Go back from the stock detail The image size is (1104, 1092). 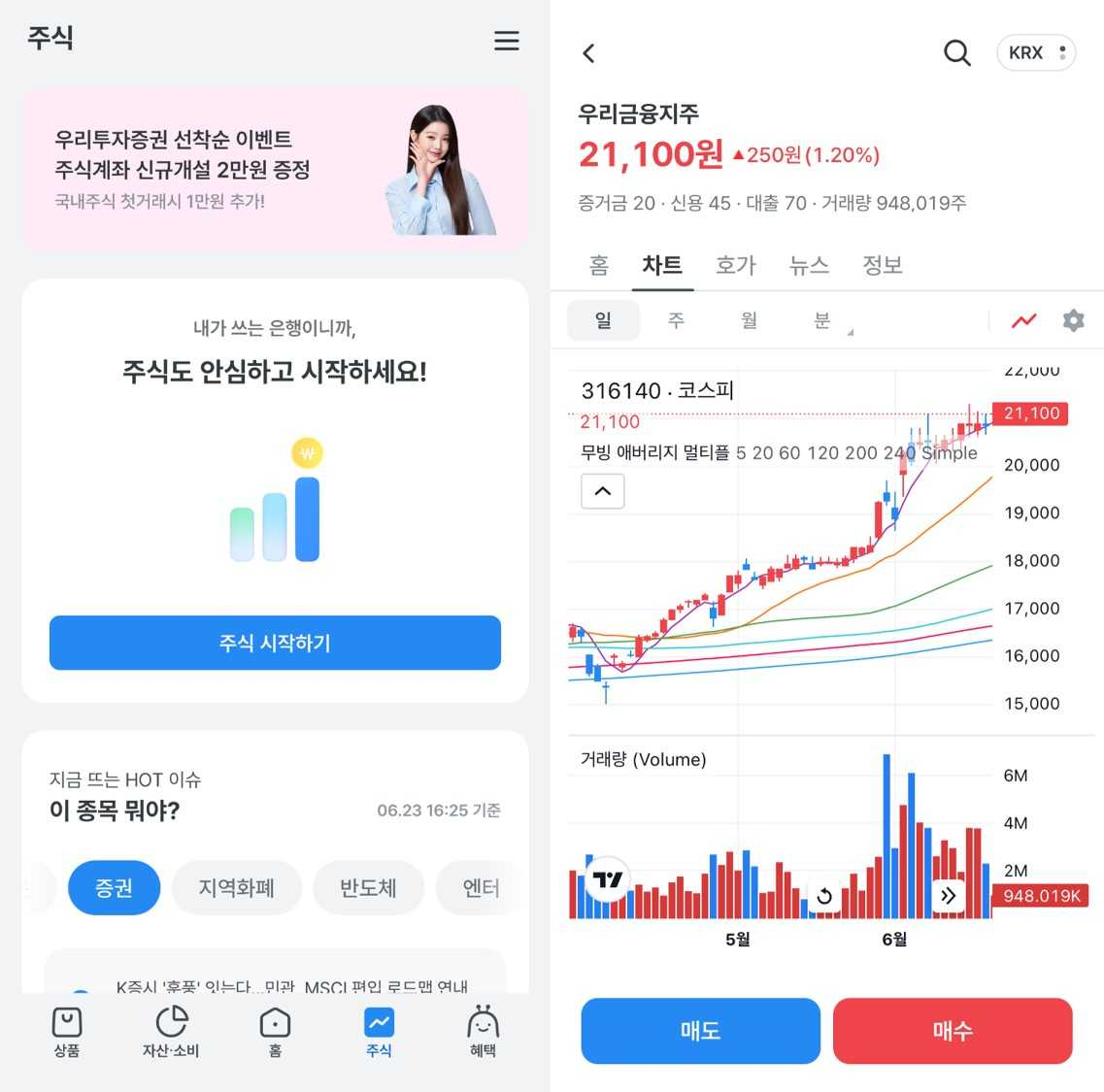point(588,53)
